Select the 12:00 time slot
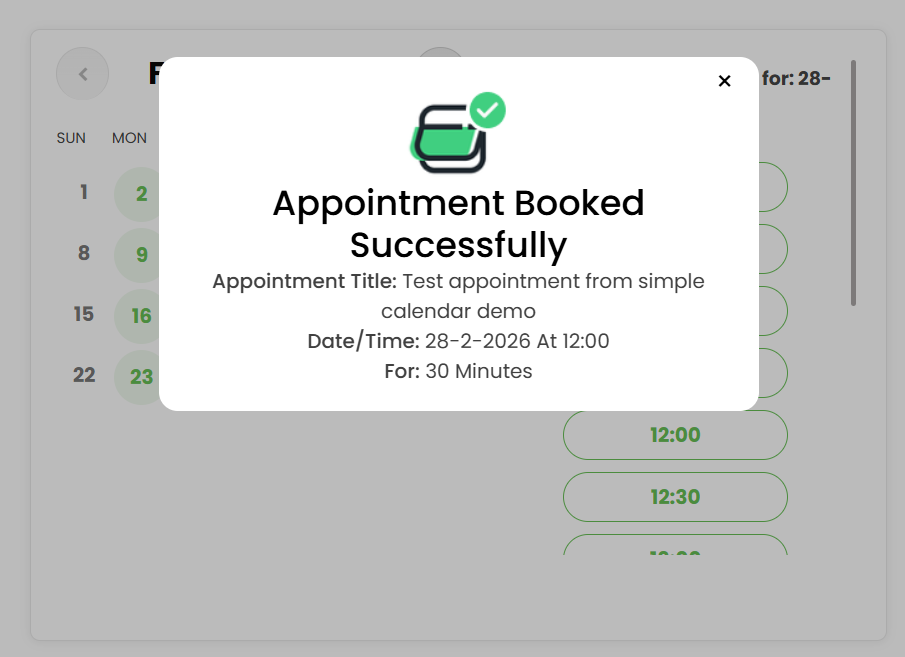The image size is (905, 657). tap(675, 435)
